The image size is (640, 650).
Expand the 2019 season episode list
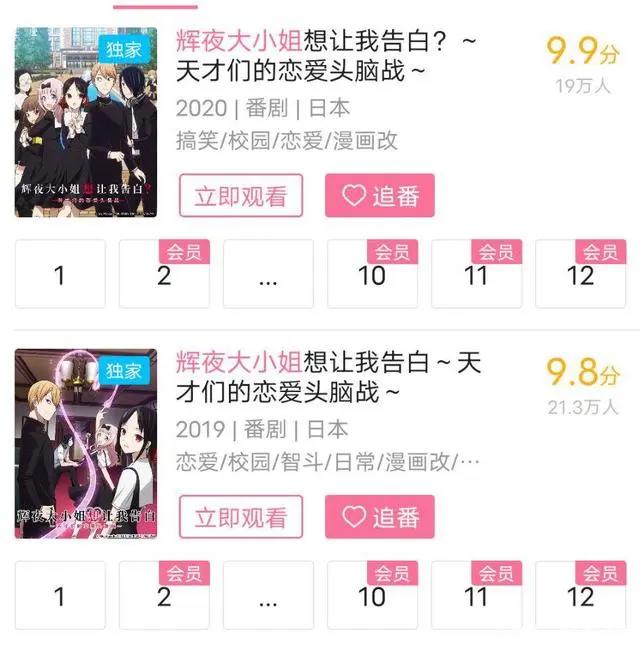[268, 596]
